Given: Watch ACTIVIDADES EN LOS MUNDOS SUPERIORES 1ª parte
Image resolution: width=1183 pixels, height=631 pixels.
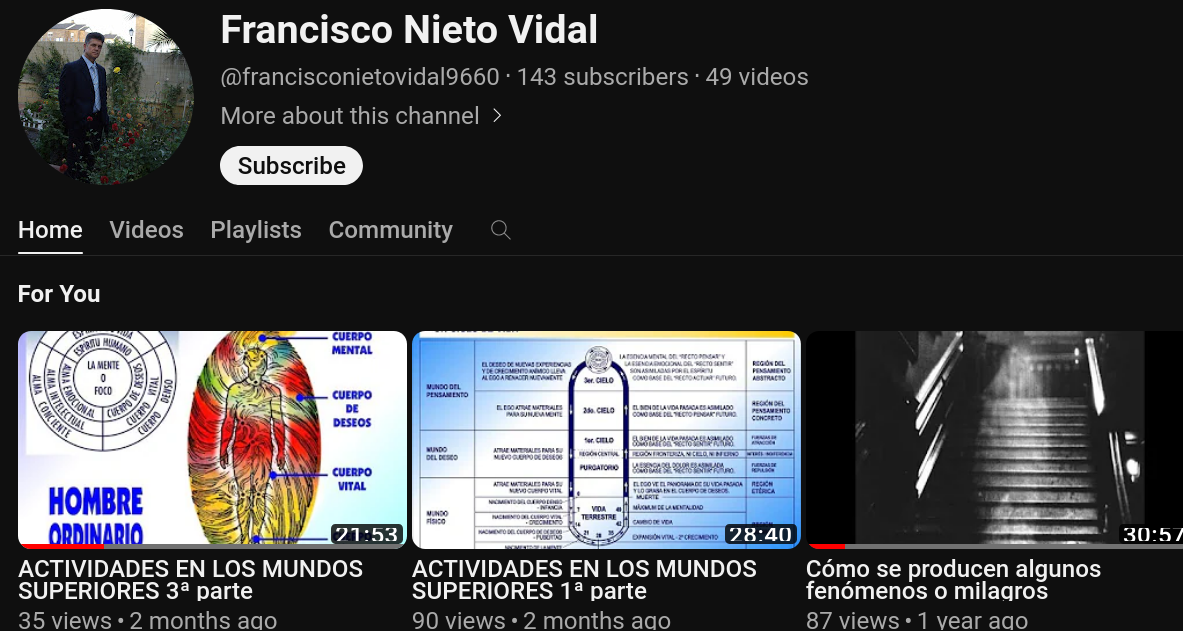Looking at the screenshot, I should coord(606,440).
